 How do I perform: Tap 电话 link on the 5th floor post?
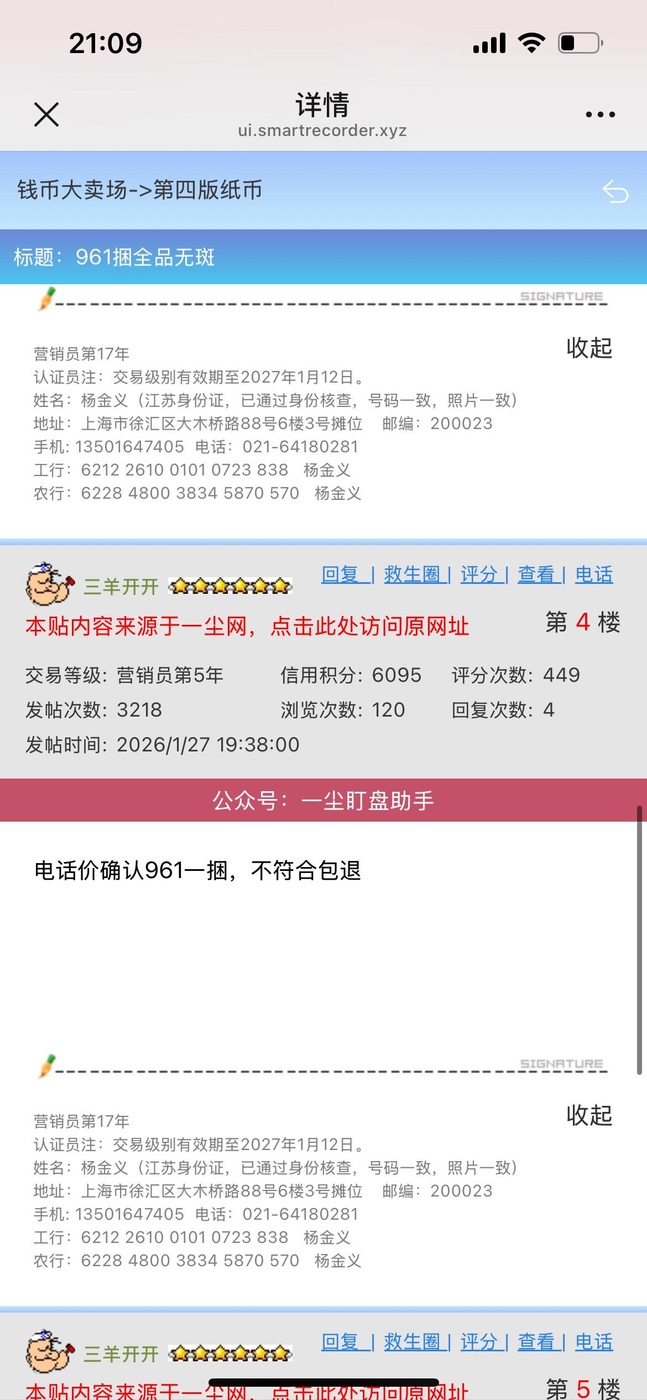[593, 1342]
